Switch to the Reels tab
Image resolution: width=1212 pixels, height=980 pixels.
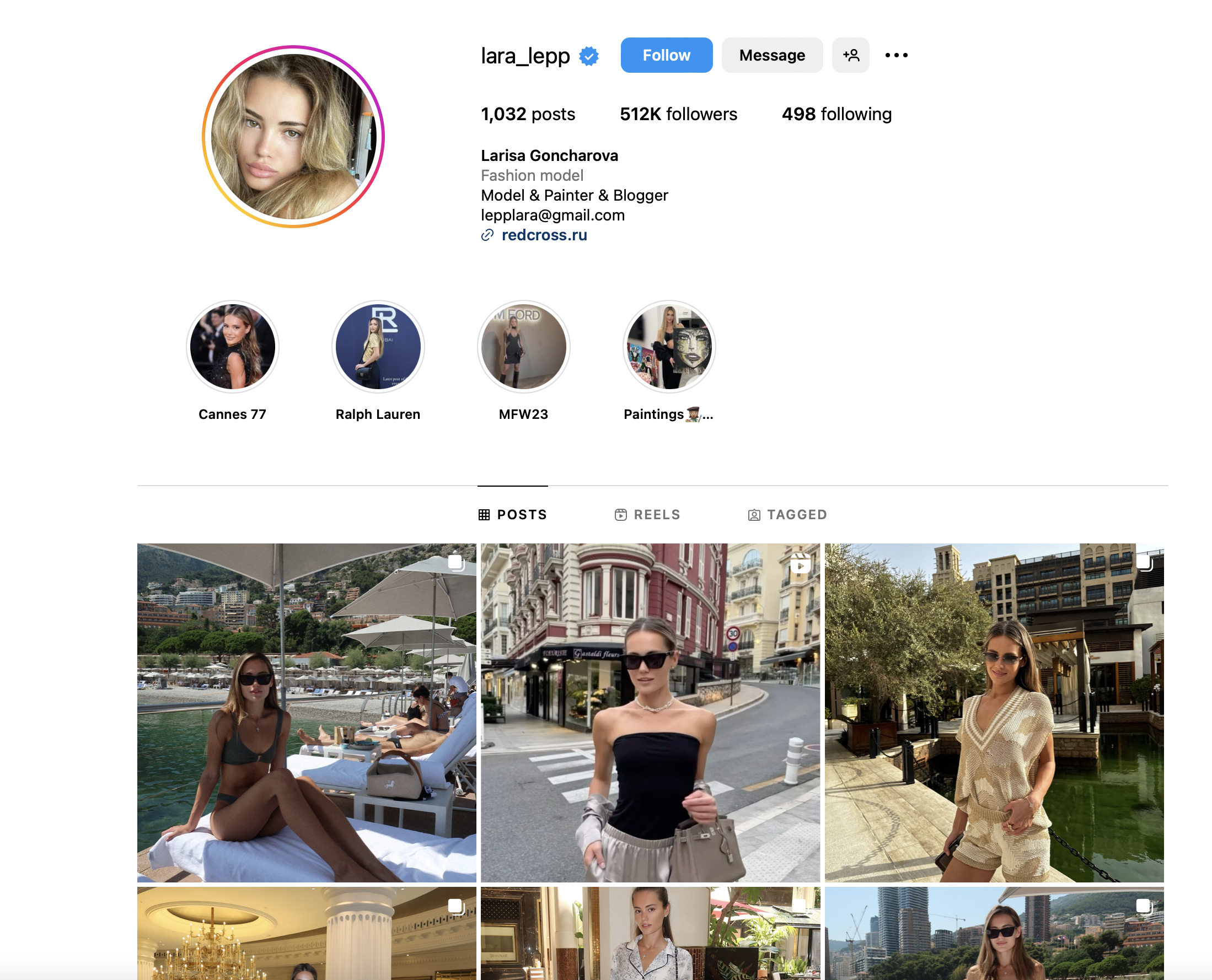click(x=647, y=514)
